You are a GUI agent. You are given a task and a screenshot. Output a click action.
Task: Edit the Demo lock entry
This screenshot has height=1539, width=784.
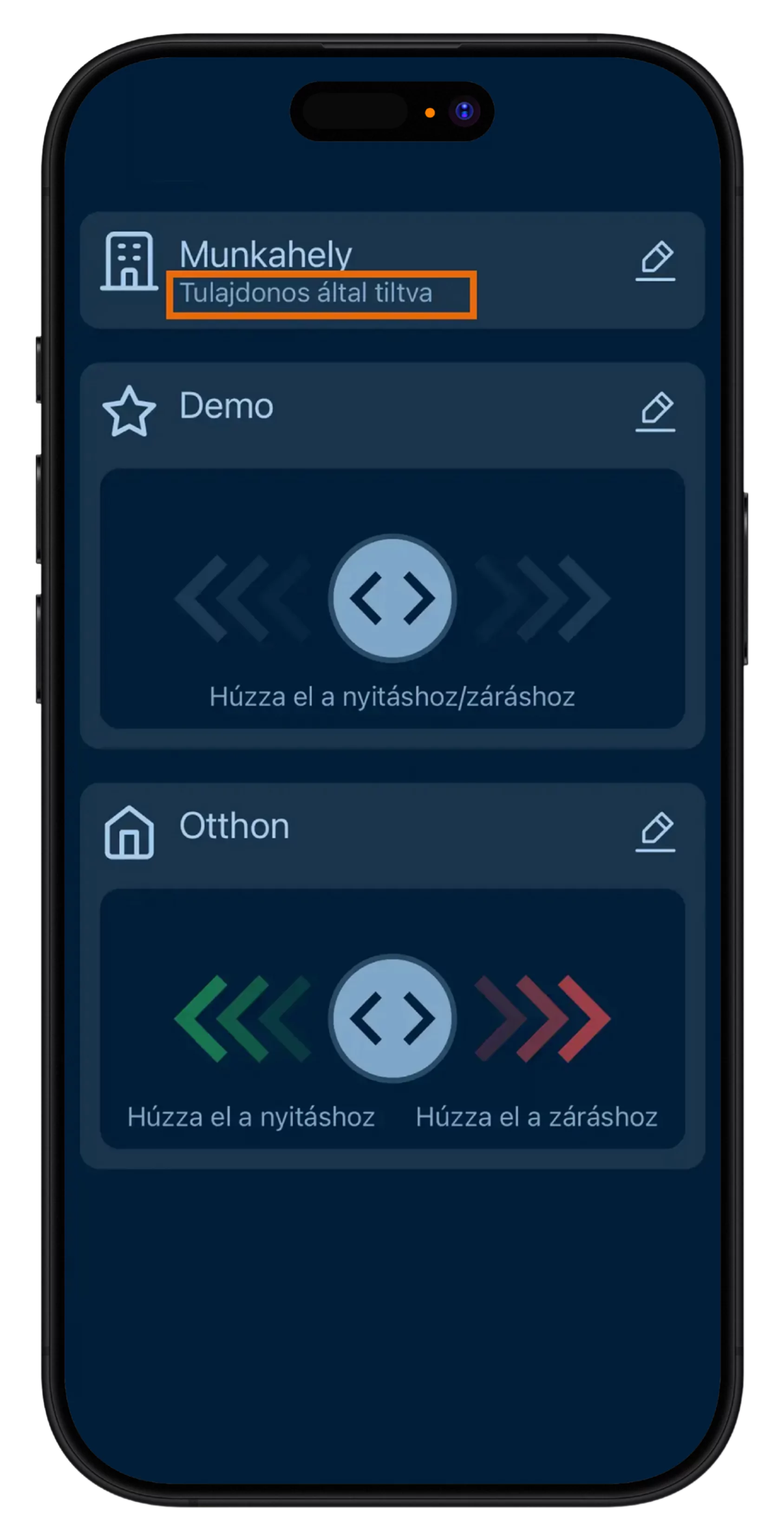tap(655, 412)
